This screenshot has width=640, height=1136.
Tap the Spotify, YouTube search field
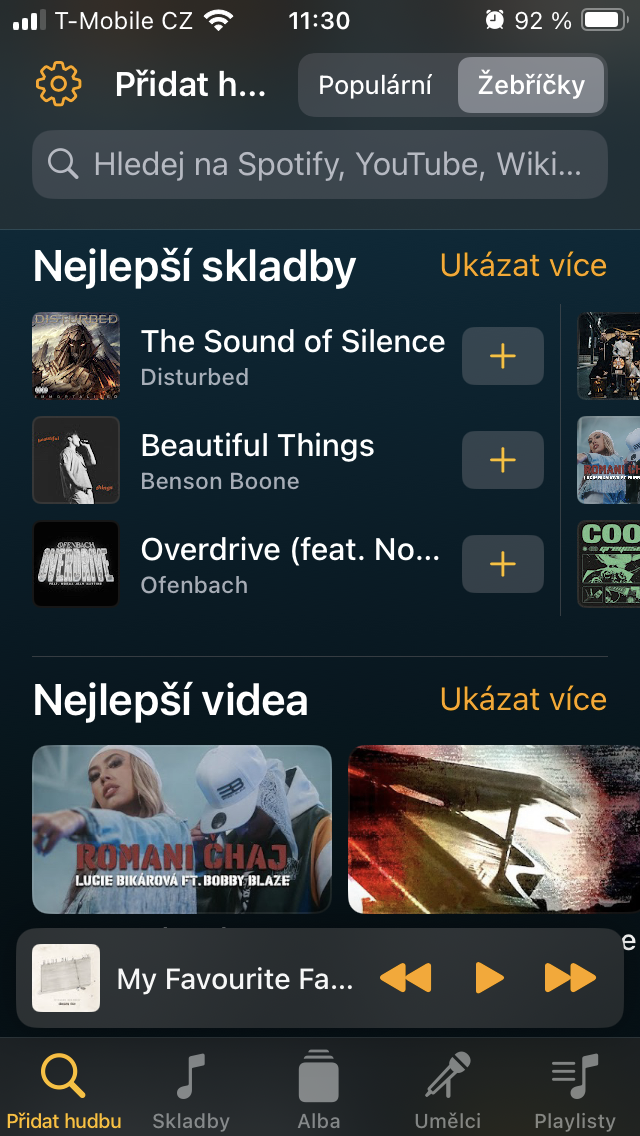click(320, 164)
